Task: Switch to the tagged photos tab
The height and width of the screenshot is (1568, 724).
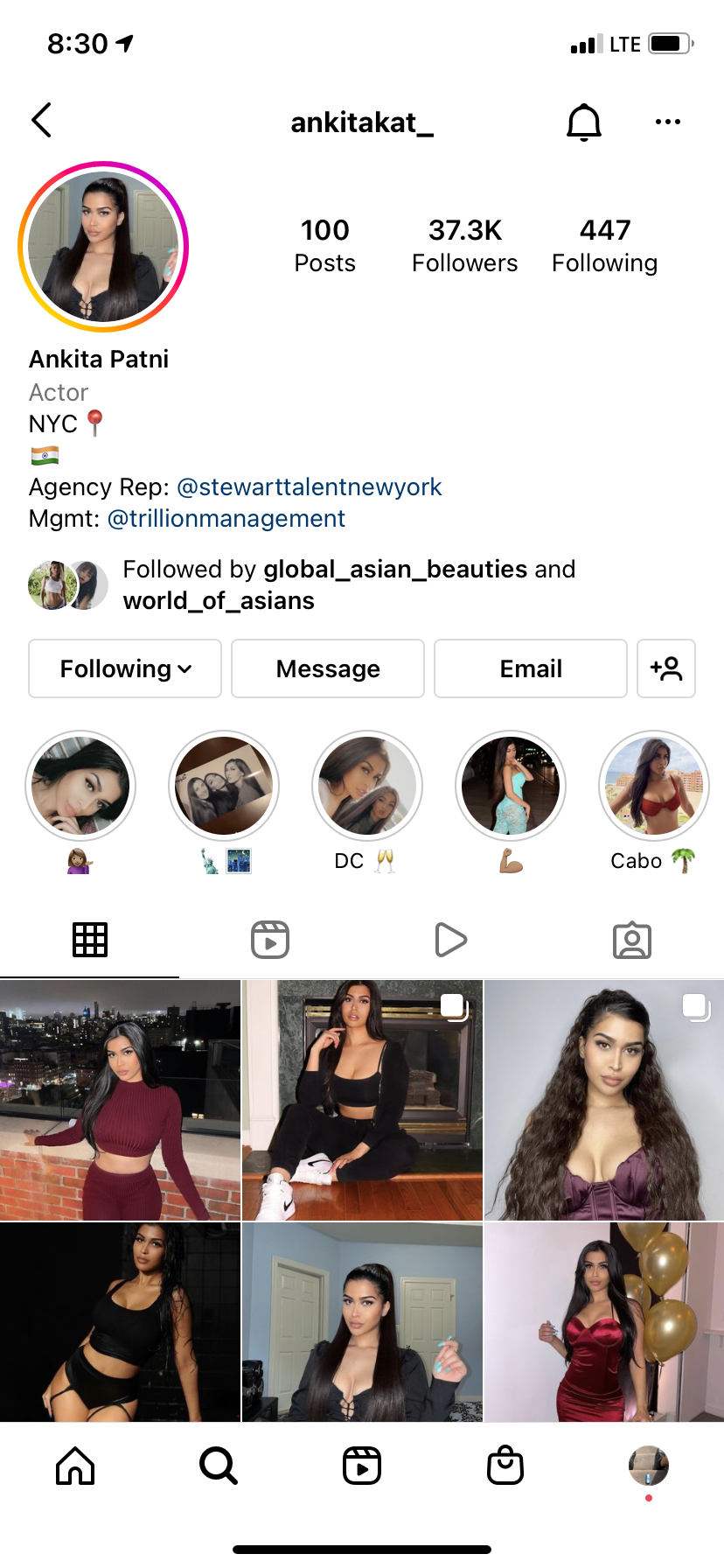Action: [631, 941]
